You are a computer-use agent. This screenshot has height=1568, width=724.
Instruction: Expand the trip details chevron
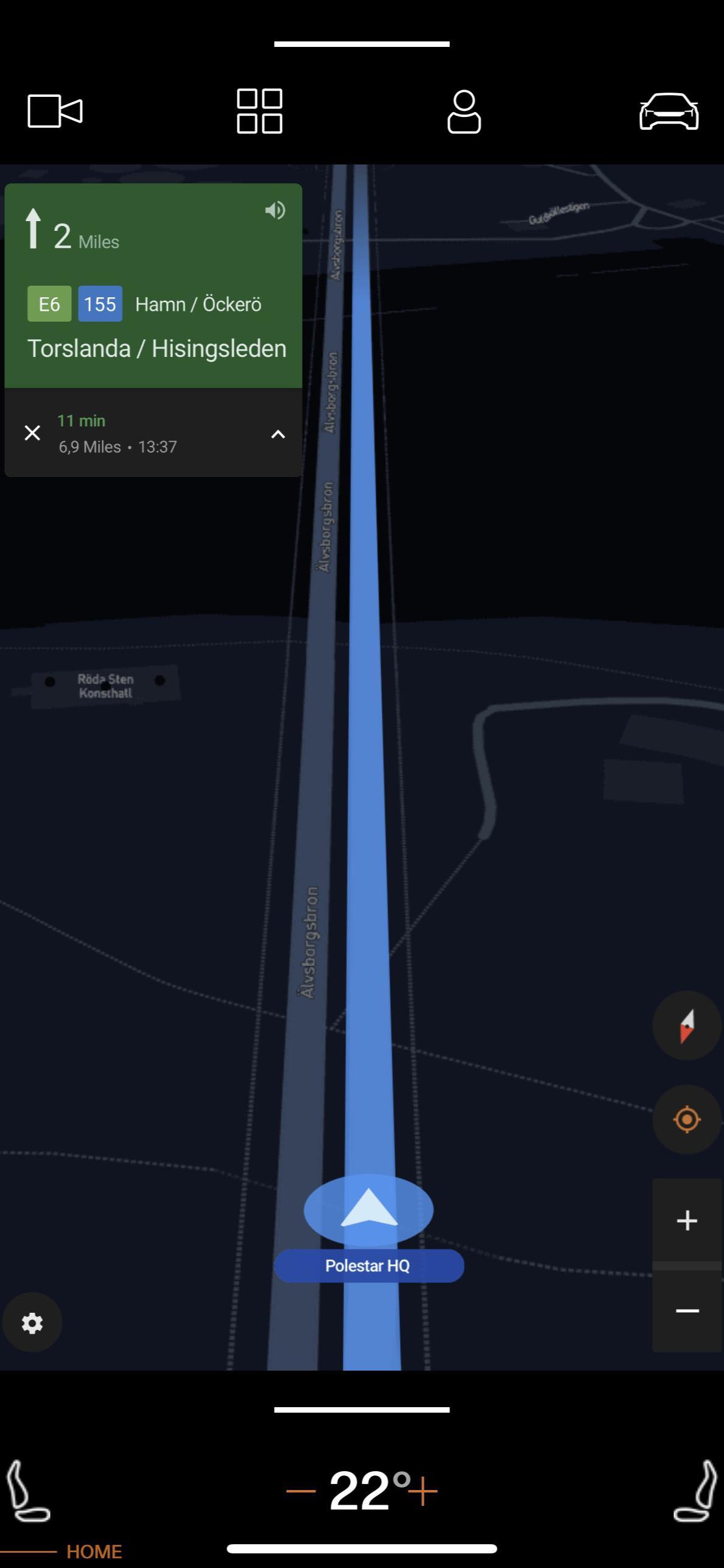278,434
